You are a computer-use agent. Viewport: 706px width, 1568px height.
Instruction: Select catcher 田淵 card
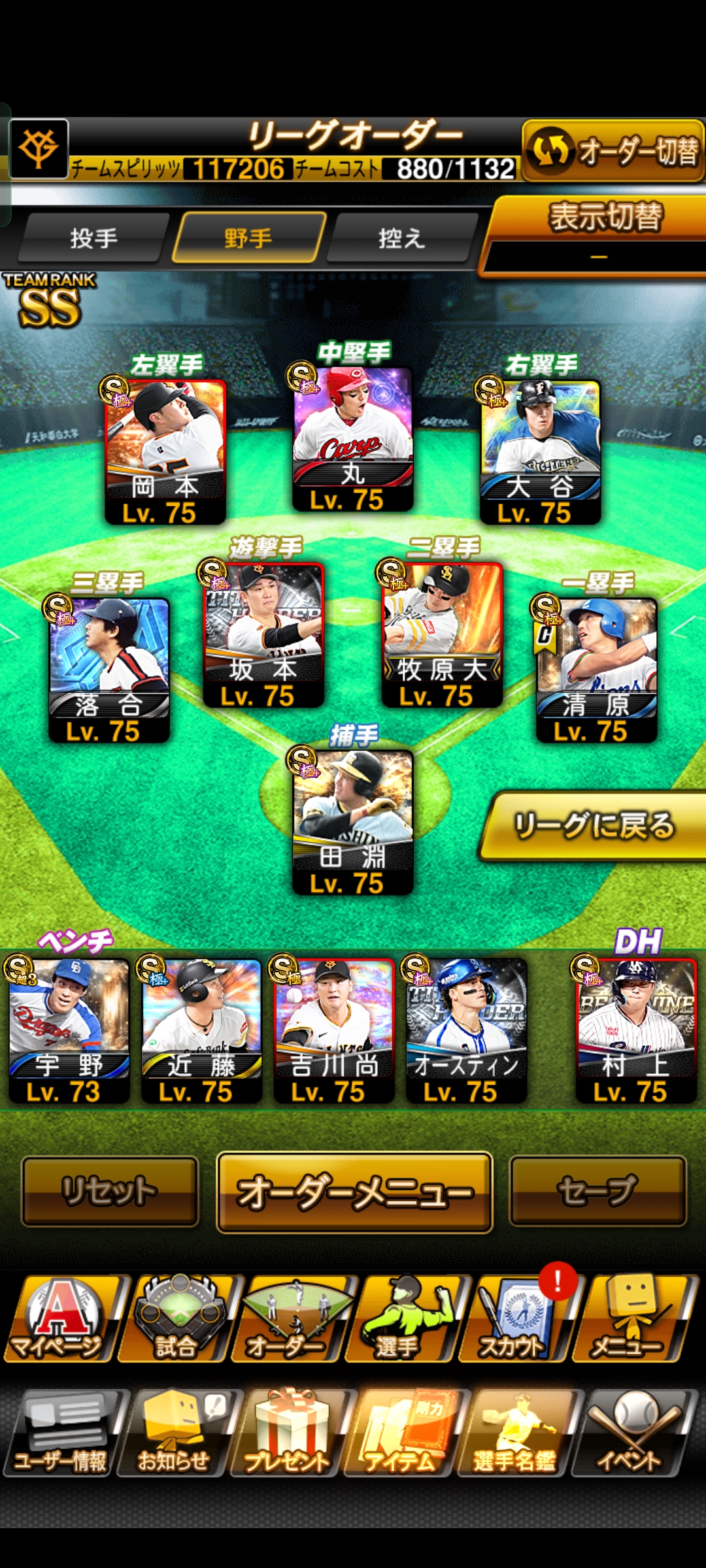pos(352,821)
